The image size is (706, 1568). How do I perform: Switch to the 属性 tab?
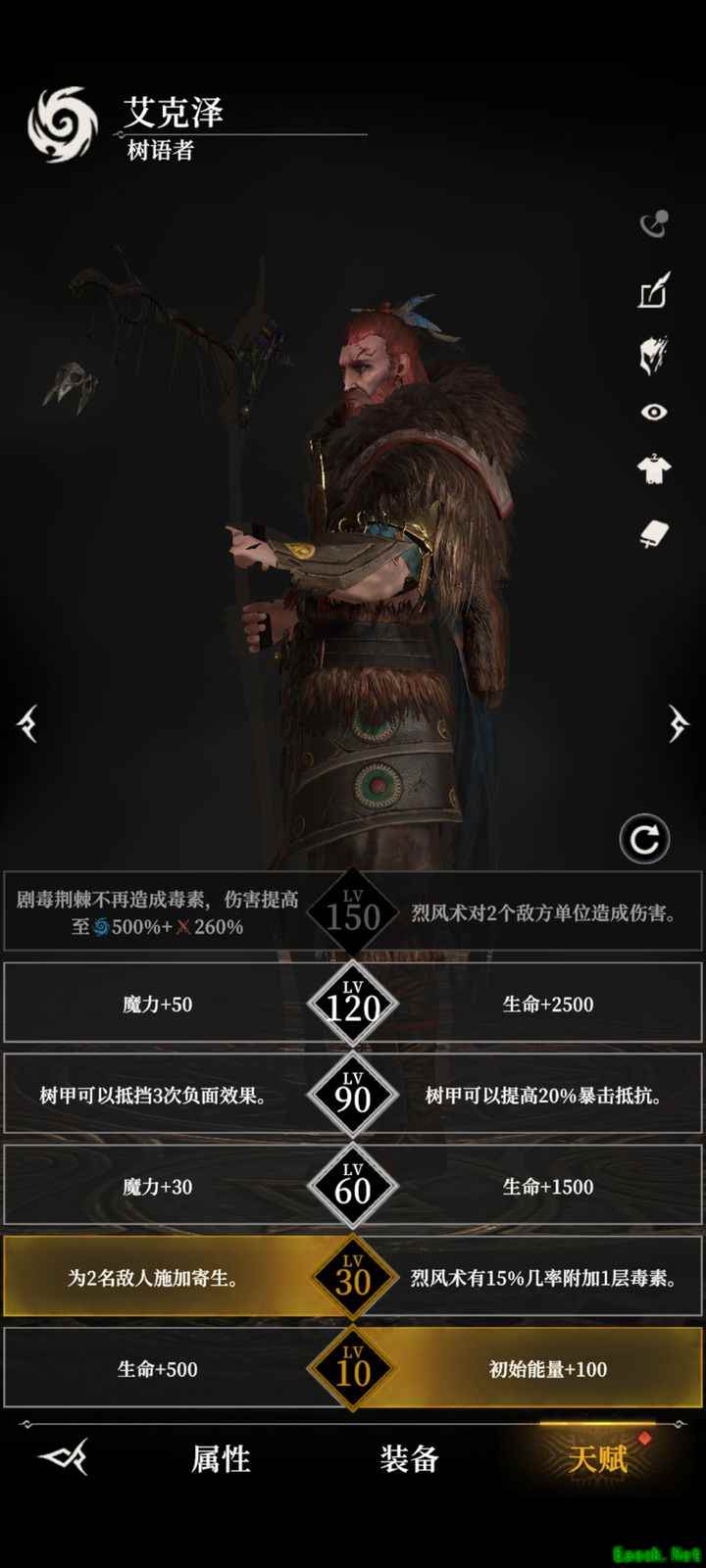[x=221, y=1459]
